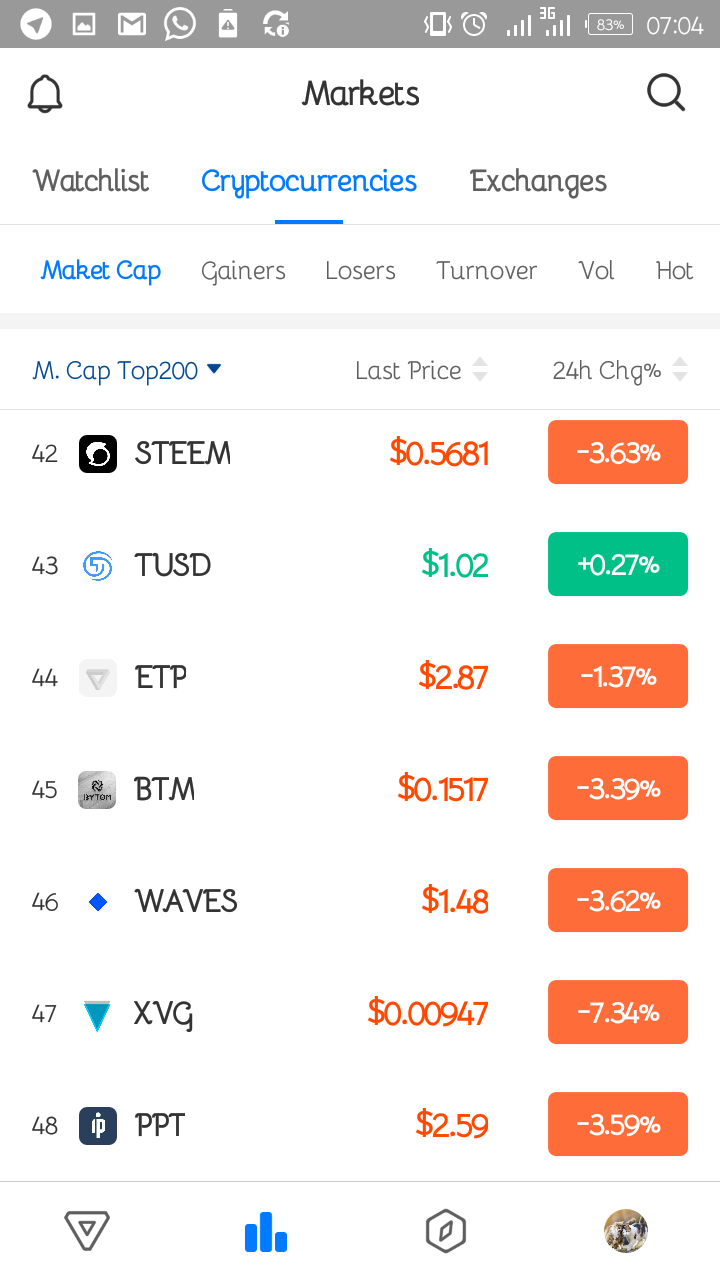Select the Losers filter
This screenshot has height=1280, width=720.
[x=360, y=271]
